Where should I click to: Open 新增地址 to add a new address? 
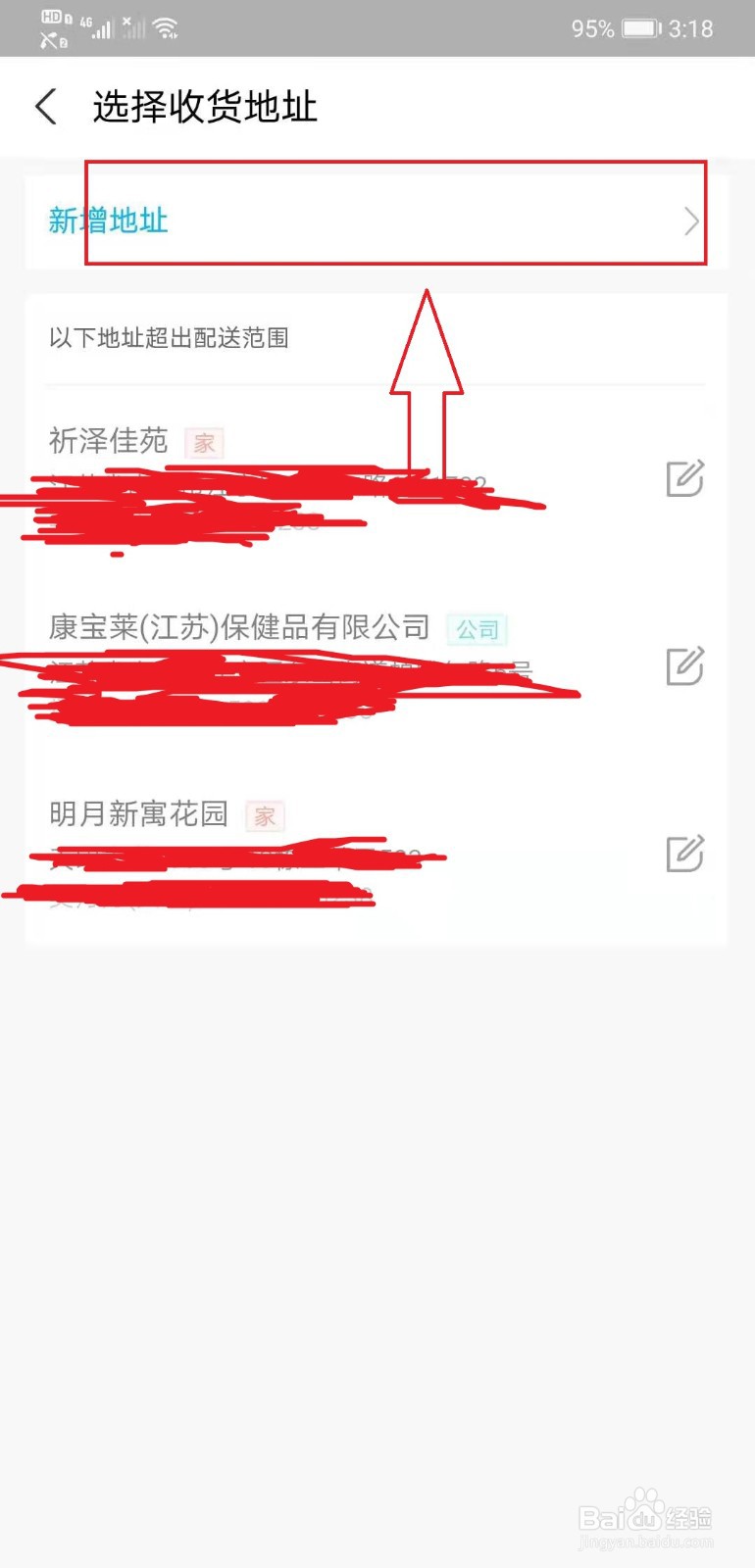click(108, 220)
